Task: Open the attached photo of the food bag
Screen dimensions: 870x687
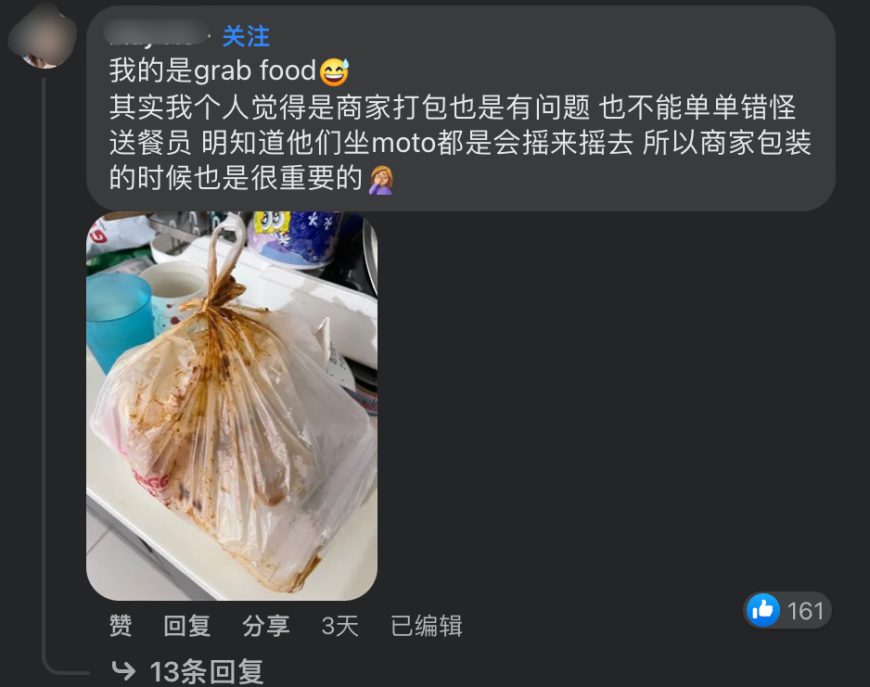Action: click(x=231, y=405)
